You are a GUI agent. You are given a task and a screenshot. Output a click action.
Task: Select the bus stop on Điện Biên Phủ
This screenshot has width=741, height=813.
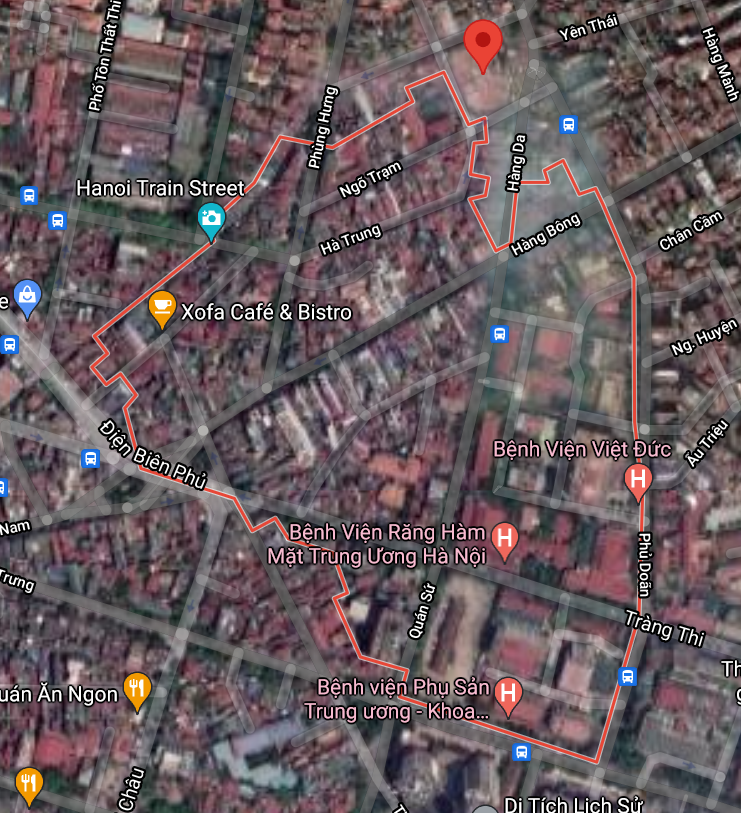[90, 458]
